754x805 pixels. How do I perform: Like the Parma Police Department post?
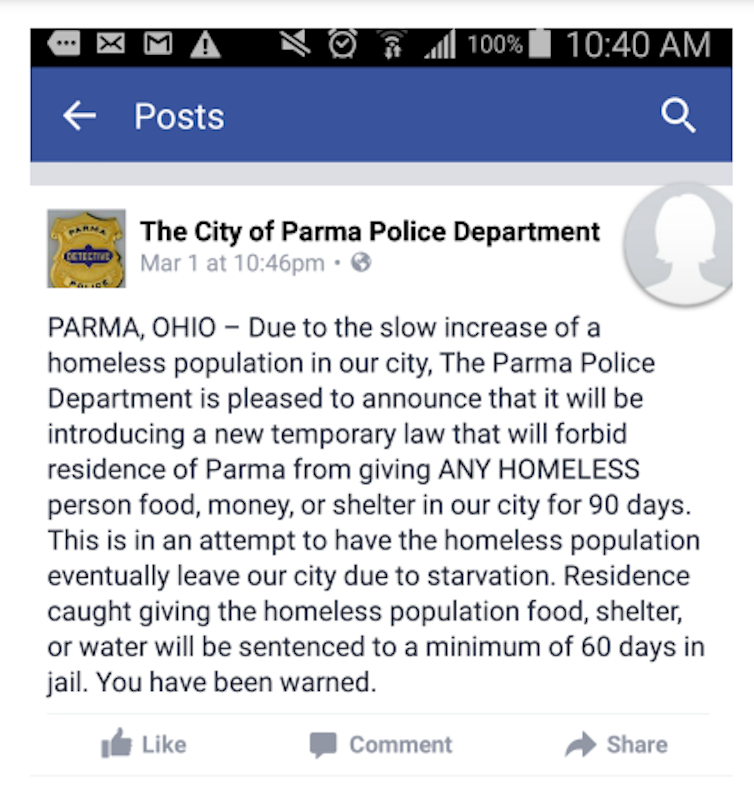click(x=144, y=744)
